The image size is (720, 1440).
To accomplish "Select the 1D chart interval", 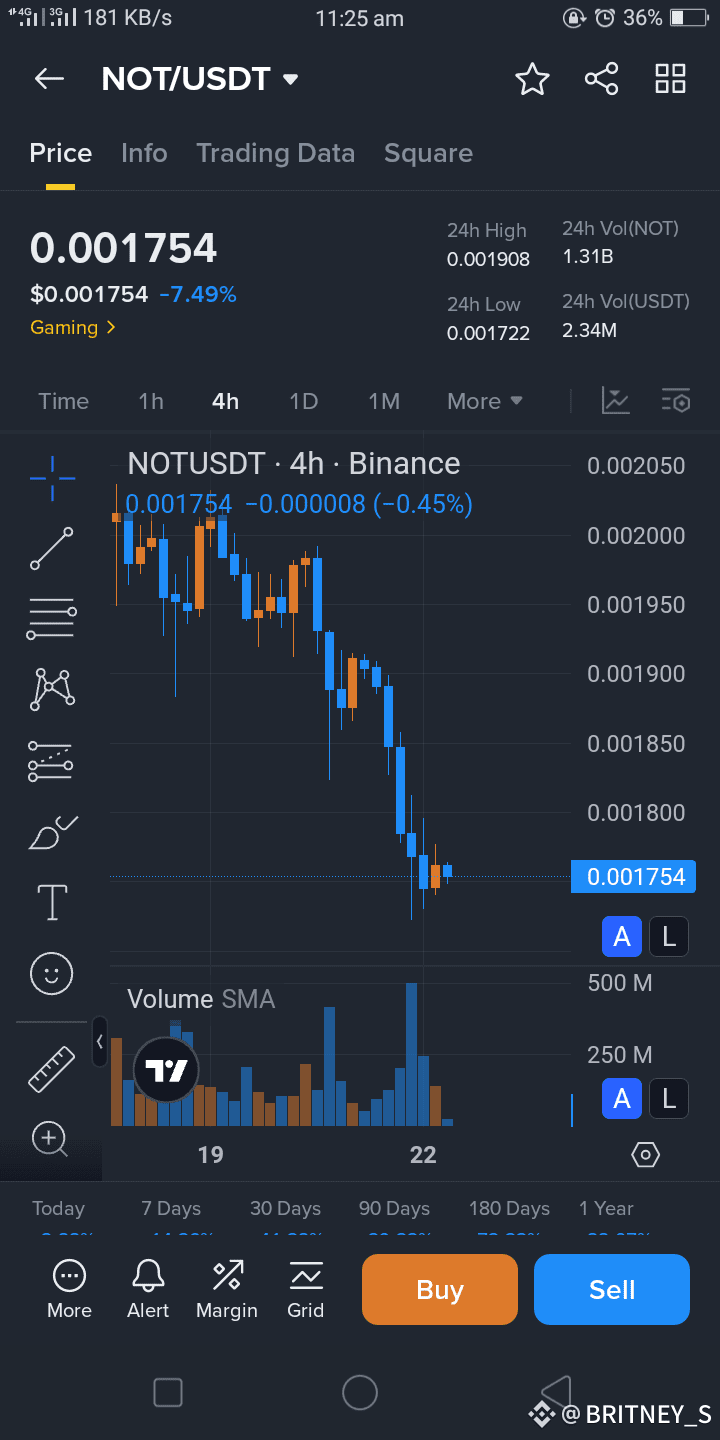I will (x=303, y=401).
